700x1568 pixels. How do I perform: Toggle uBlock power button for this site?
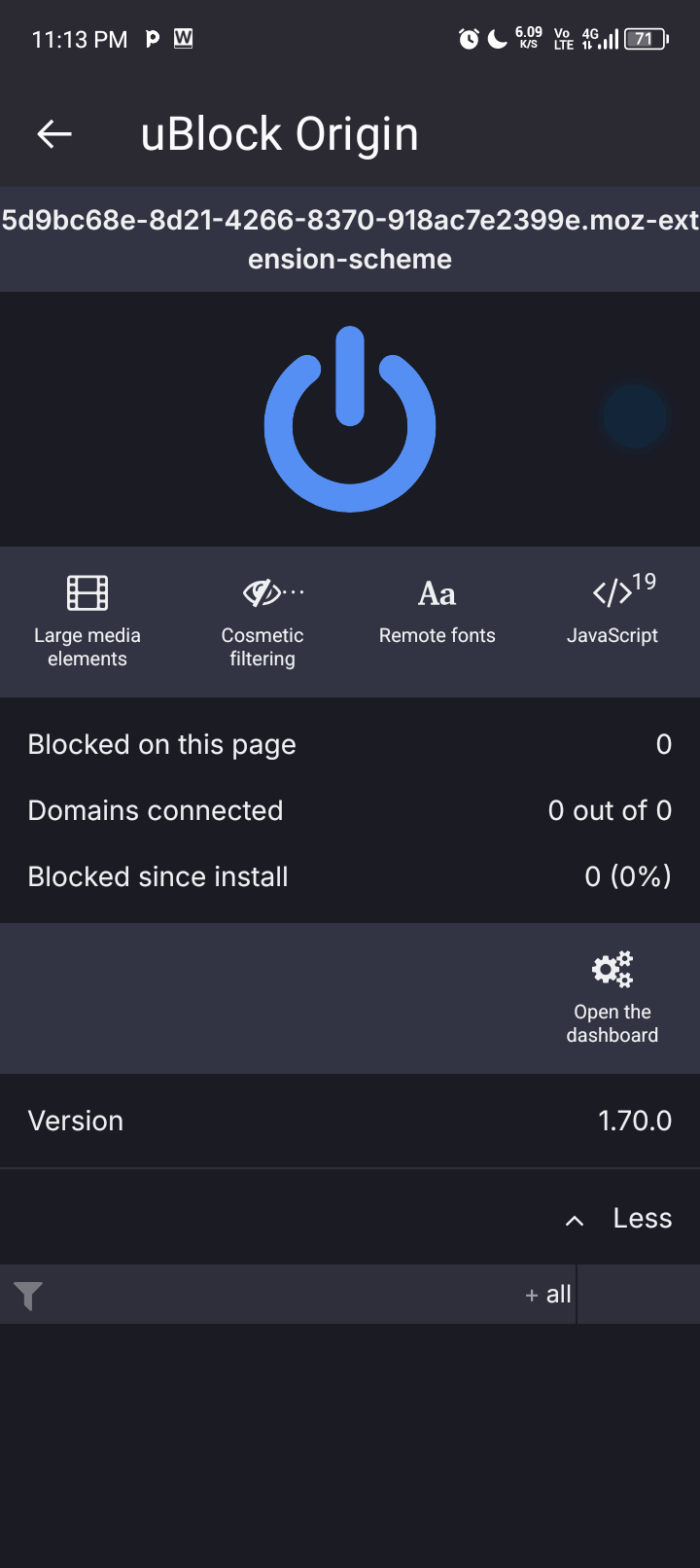tap(350, 420)
